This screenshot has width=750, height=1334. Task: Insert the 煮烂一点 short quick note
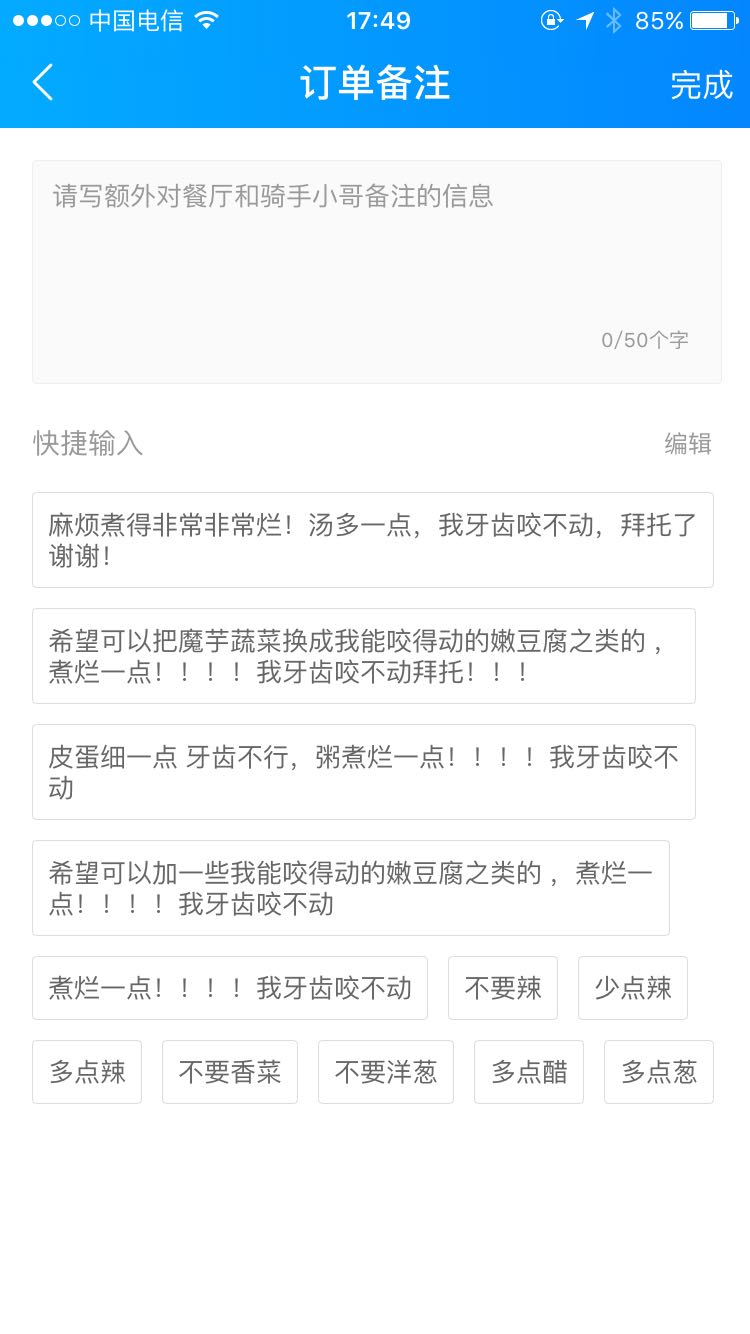pos(230,988)
